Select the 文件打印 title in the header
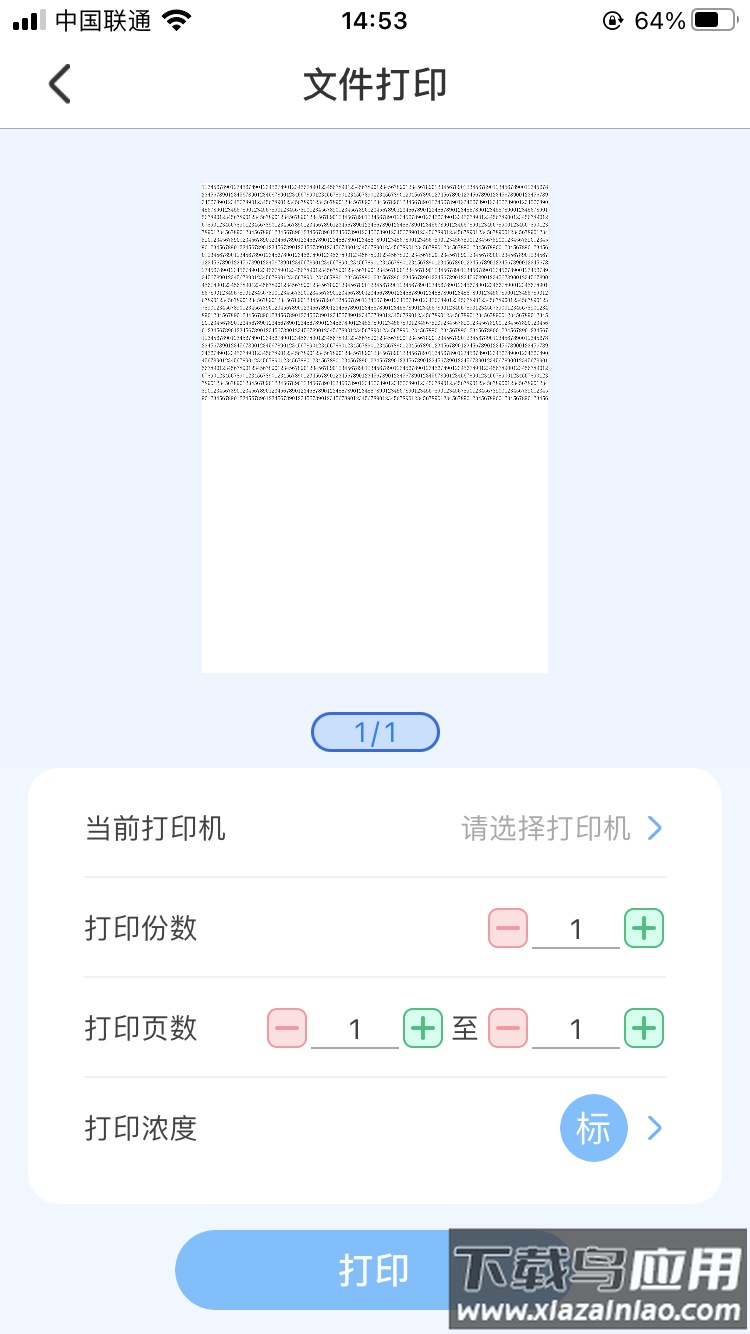Viewport: 750px width, 1334px height. point(375,84)
